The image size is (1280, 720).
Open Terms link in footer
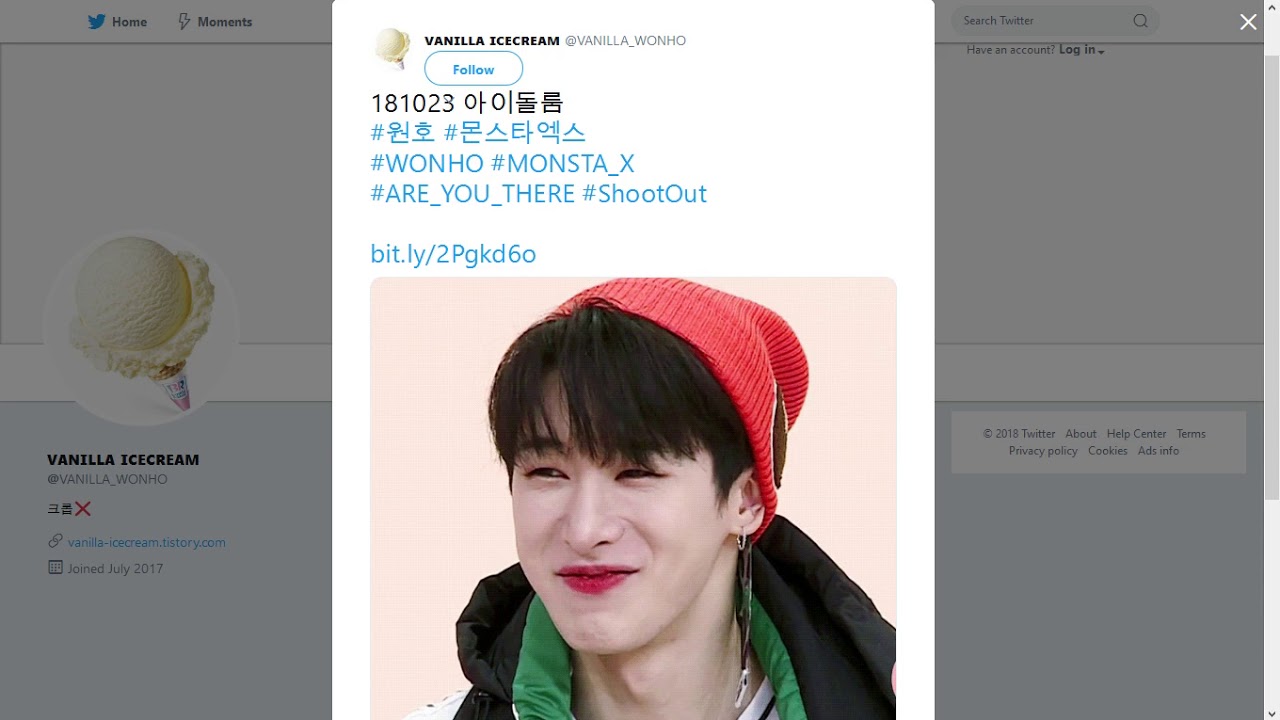click(1190, 434)
